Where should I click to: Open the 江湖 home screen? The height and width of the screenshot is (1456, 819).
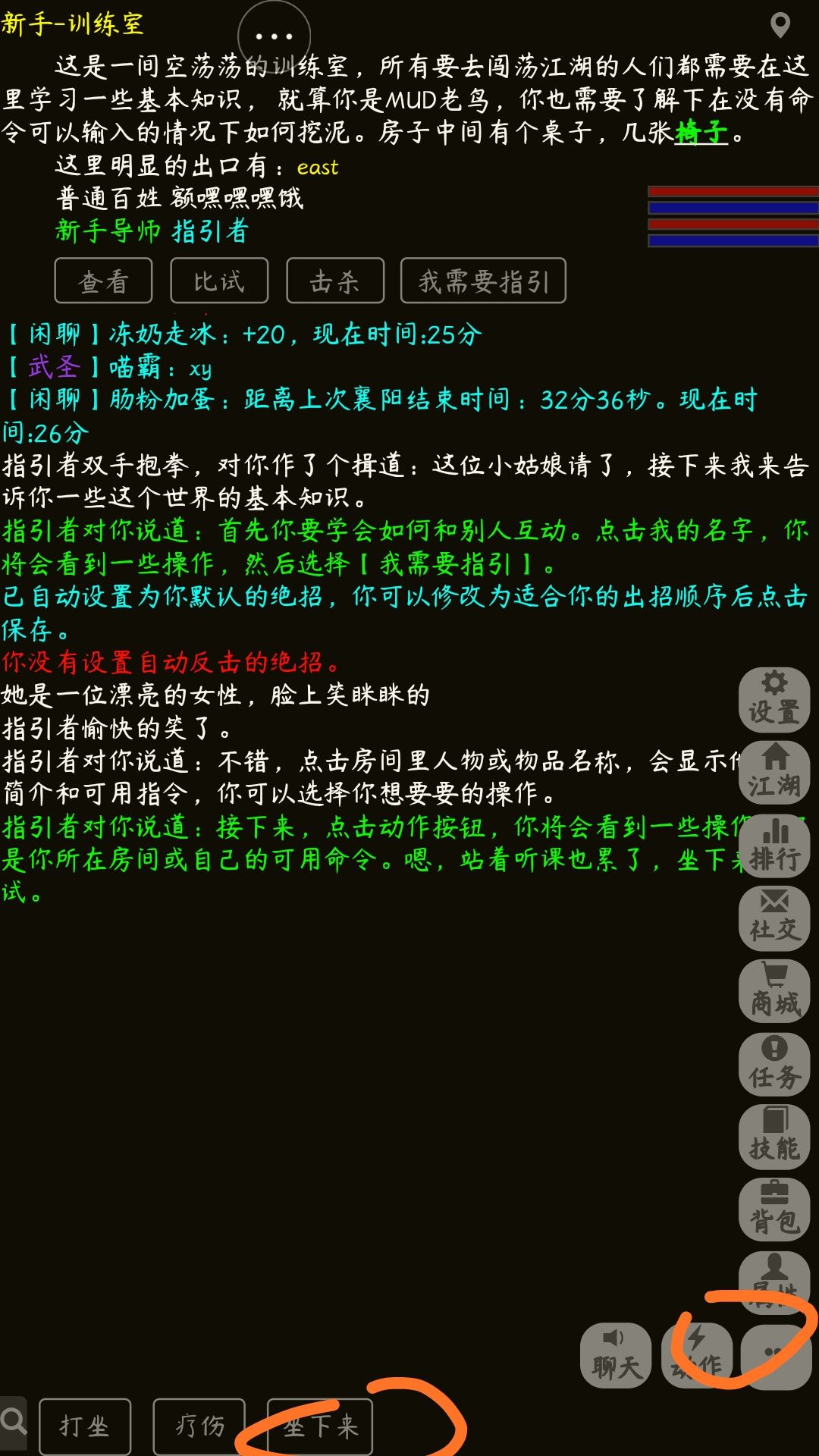773,773
